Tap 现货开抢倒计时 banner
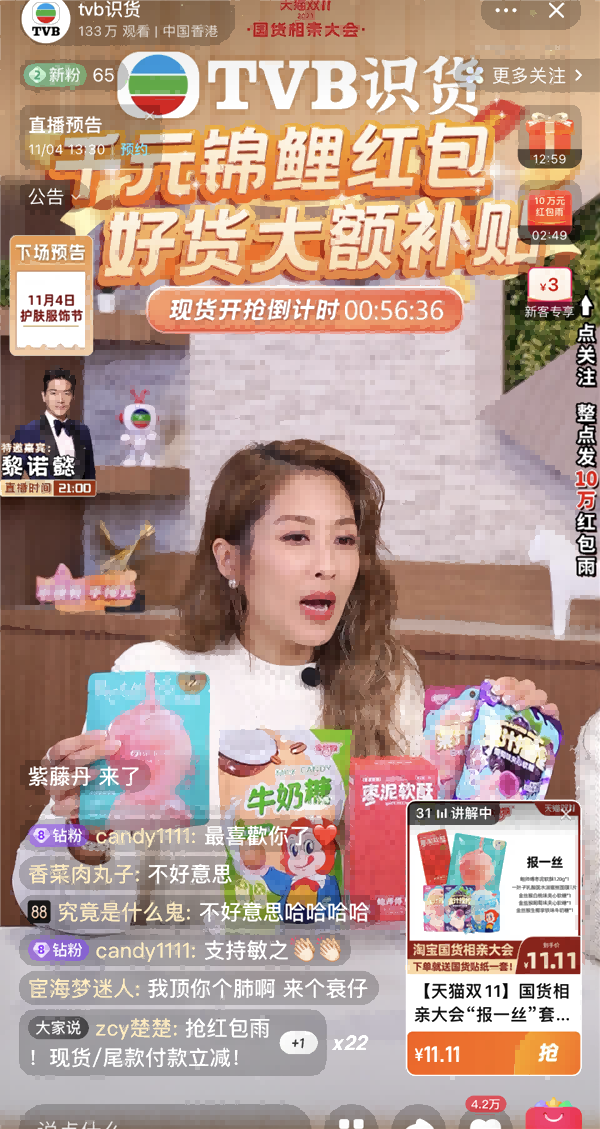This screenshot has width=600, height=1129. click(305, 309)
